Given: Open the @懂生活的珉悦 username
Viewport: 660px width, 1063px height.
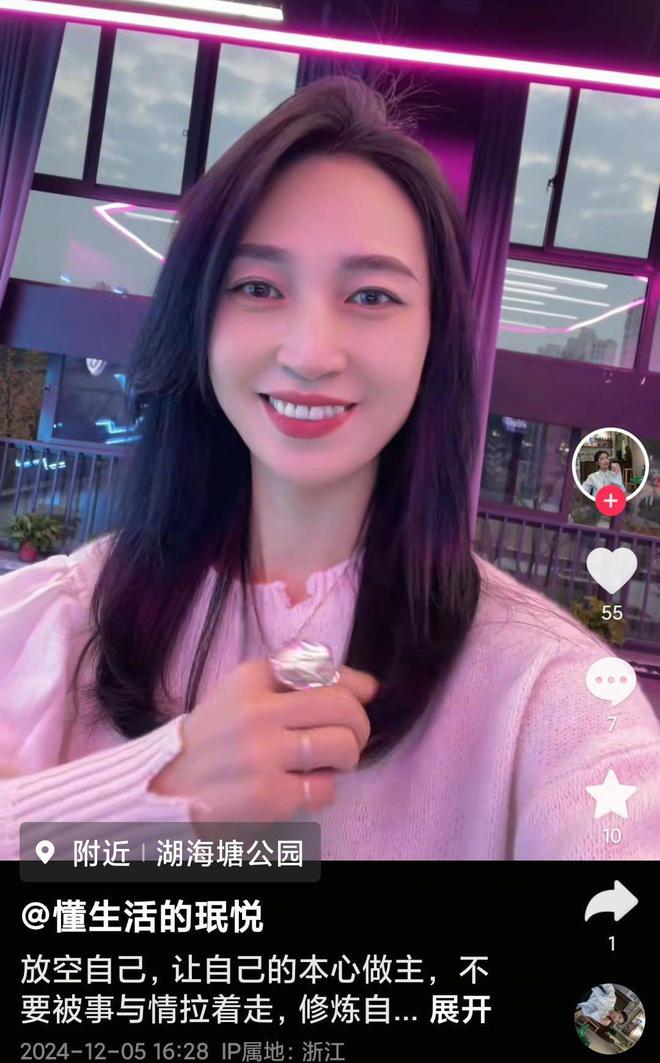Looking at the screenshot, I should click(142, 917).
